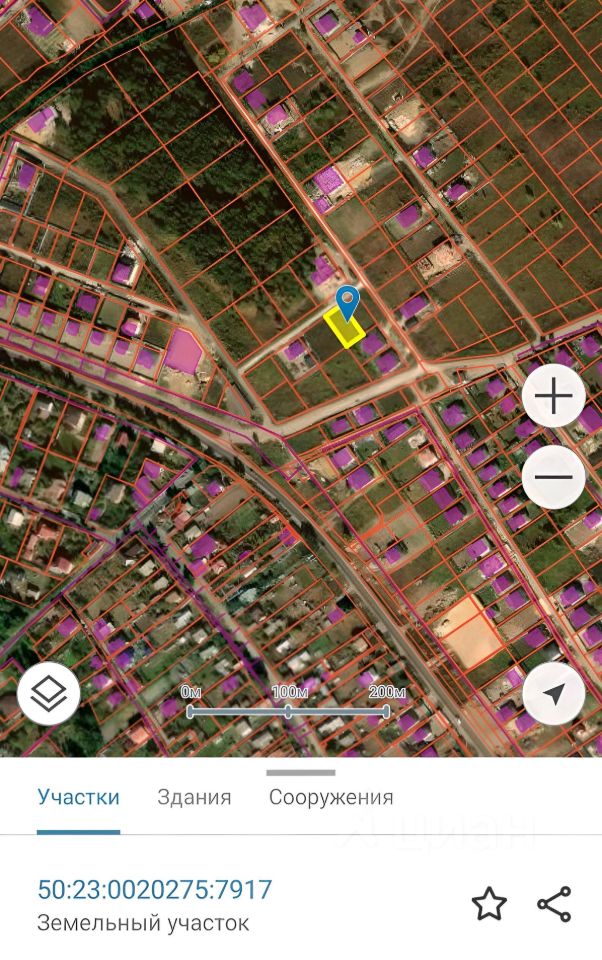
Task: Switch to the Здания tab
Action: (x=194, y=797)
